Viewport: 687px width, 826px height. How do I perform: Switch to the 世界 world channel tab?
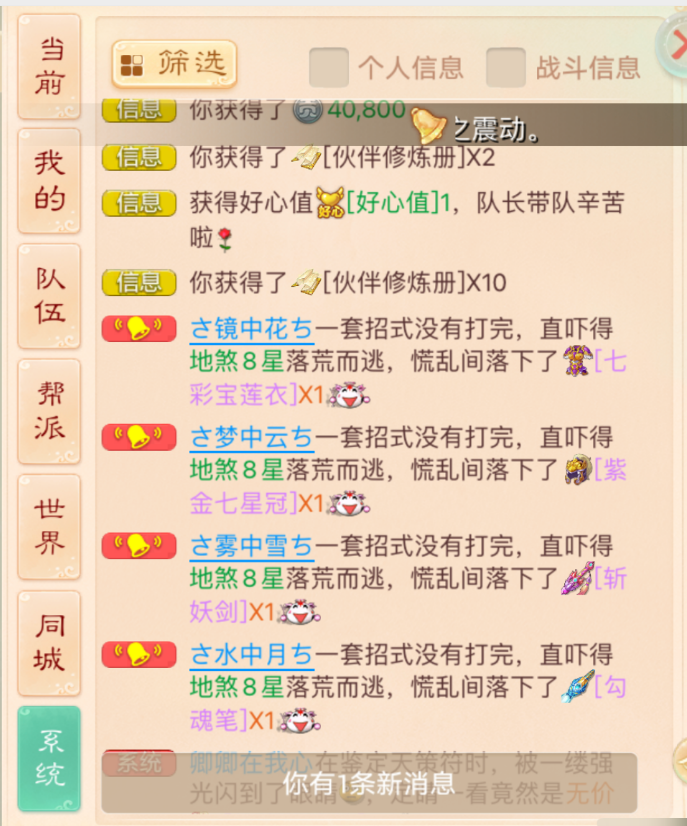(48, 526)
